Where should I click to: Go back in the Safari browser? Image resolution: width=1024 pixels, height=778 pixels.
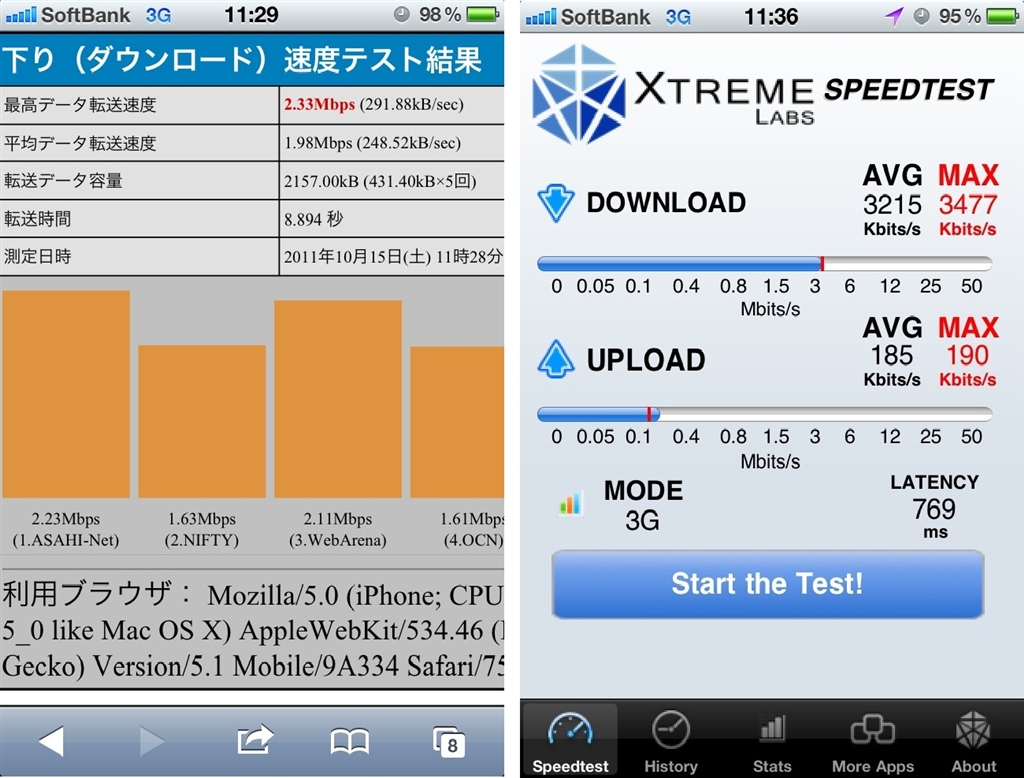pyautogui.click(x=50, y=741)
